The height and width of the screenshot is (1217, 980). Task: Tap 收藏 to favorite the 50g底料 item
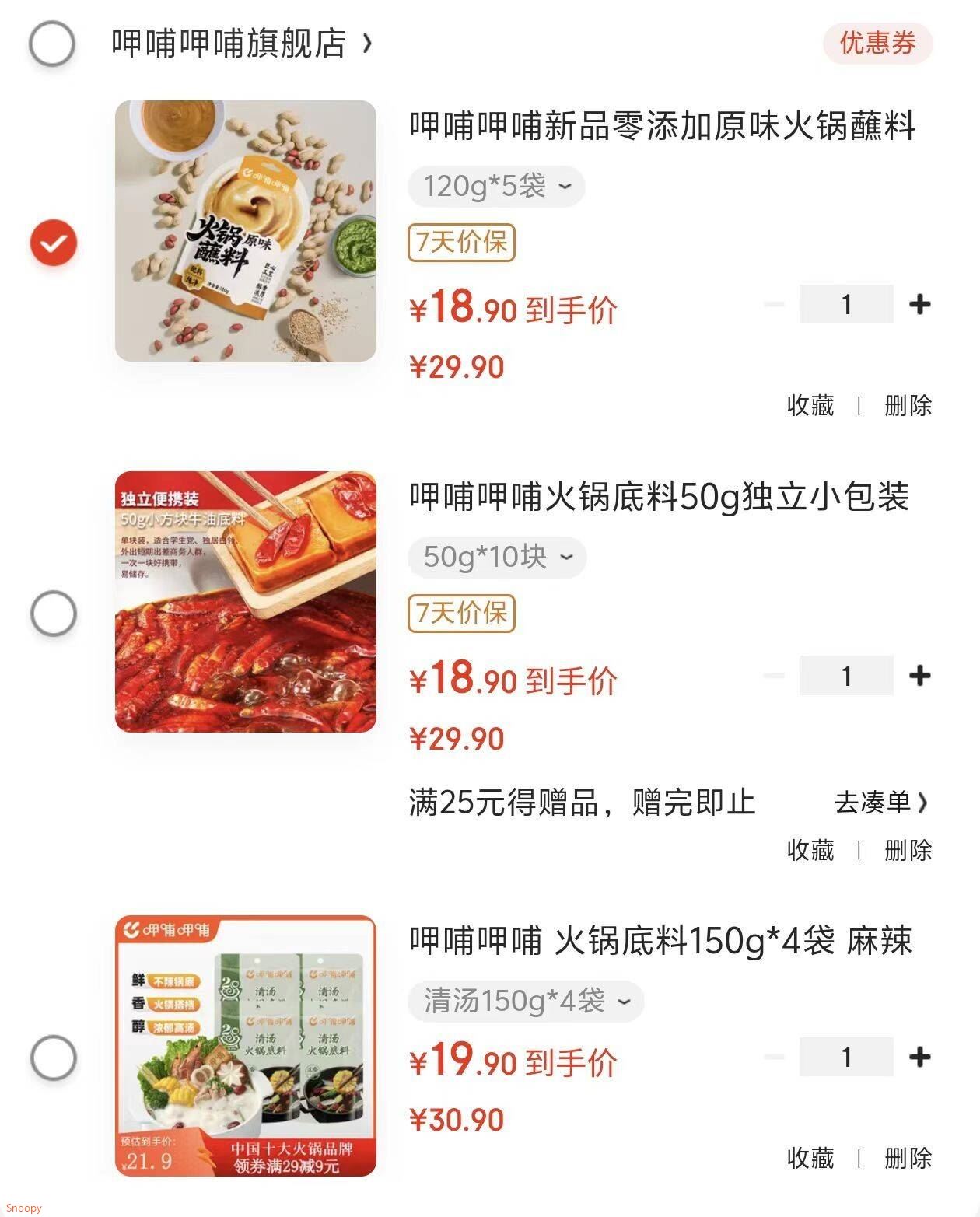810,851
